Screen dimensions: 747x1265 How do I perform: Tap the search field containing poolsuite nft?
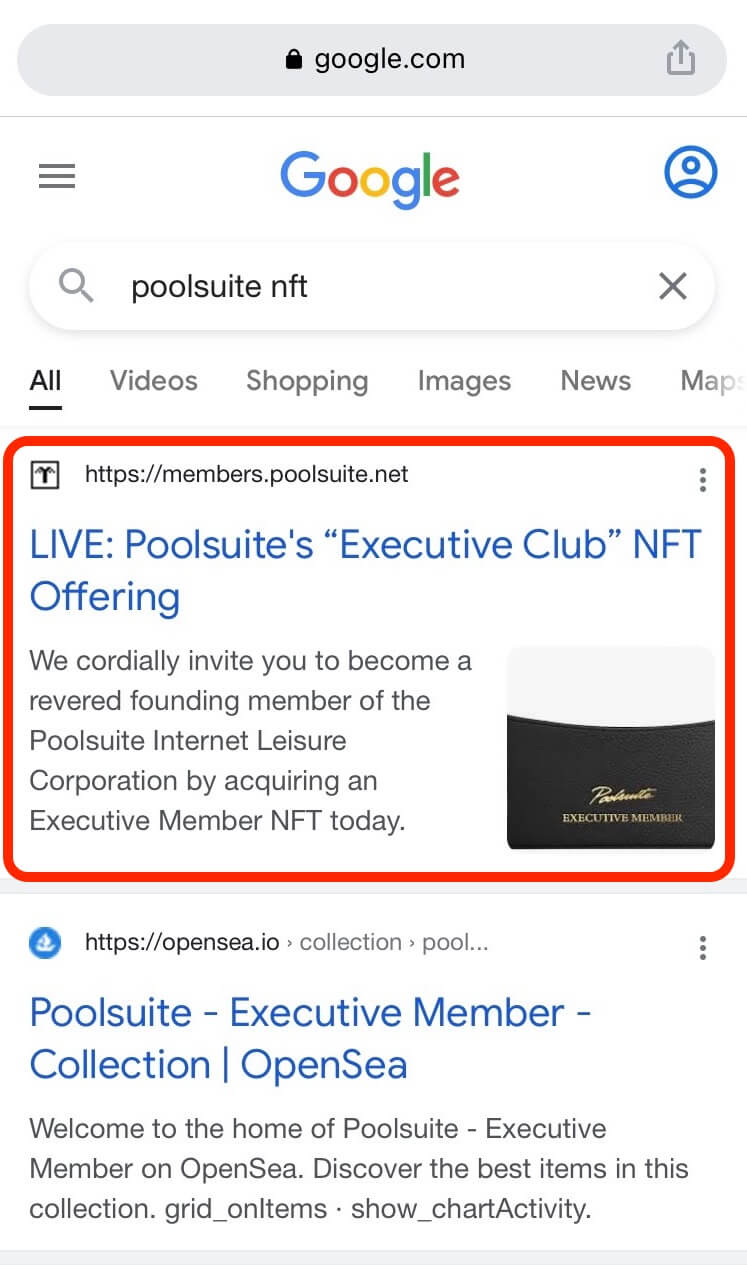372,288
